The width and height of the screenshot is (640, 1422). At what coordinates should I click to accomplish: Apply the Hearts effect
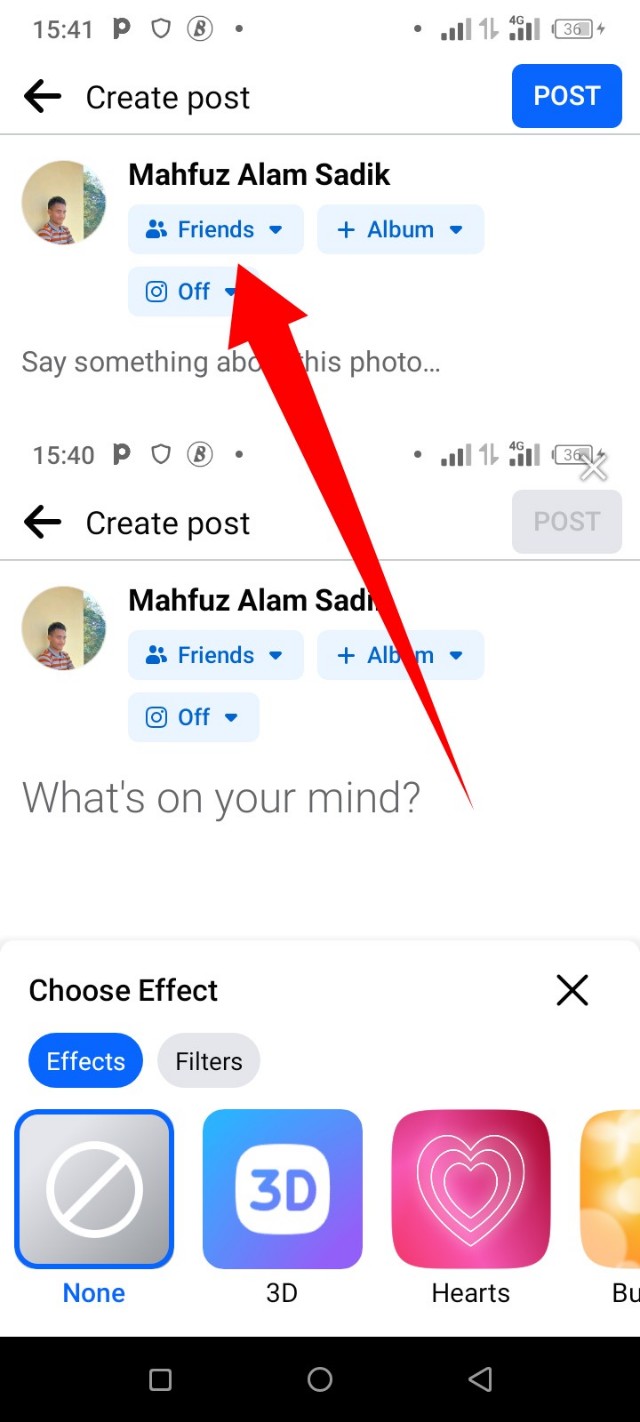point(471,1189)
